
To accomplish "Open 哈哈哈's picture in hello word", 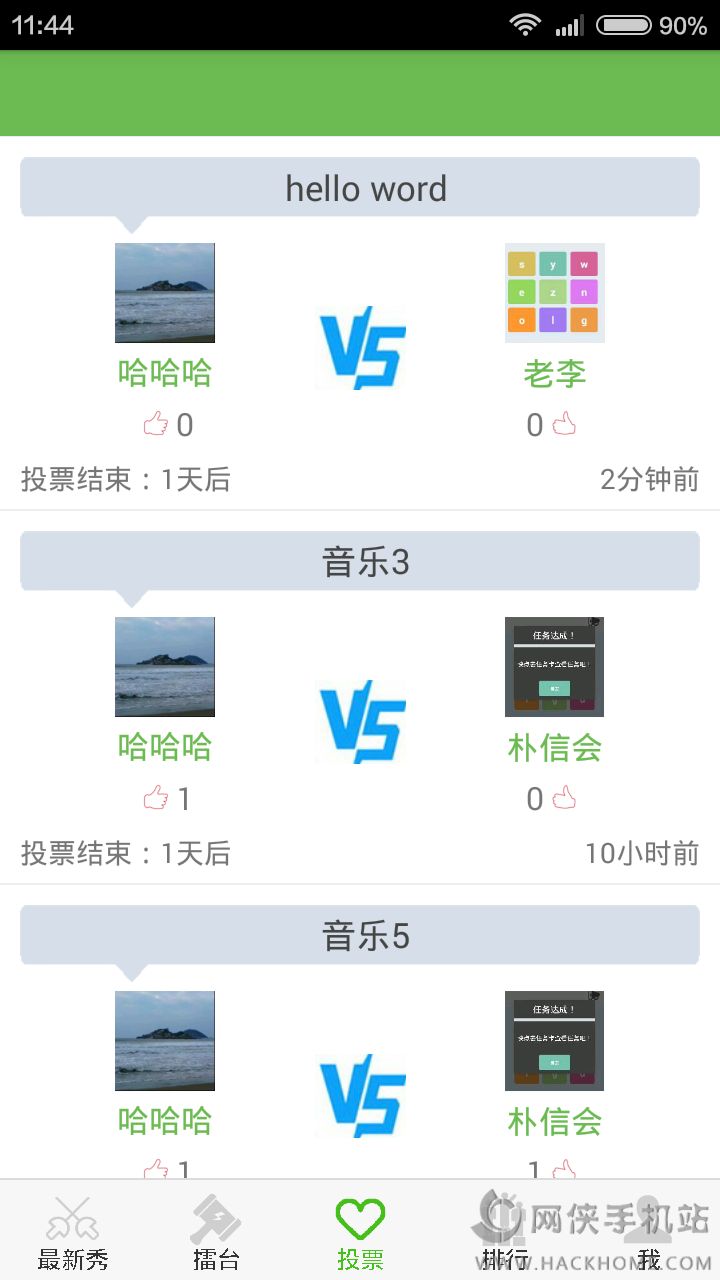I will 165,293.
